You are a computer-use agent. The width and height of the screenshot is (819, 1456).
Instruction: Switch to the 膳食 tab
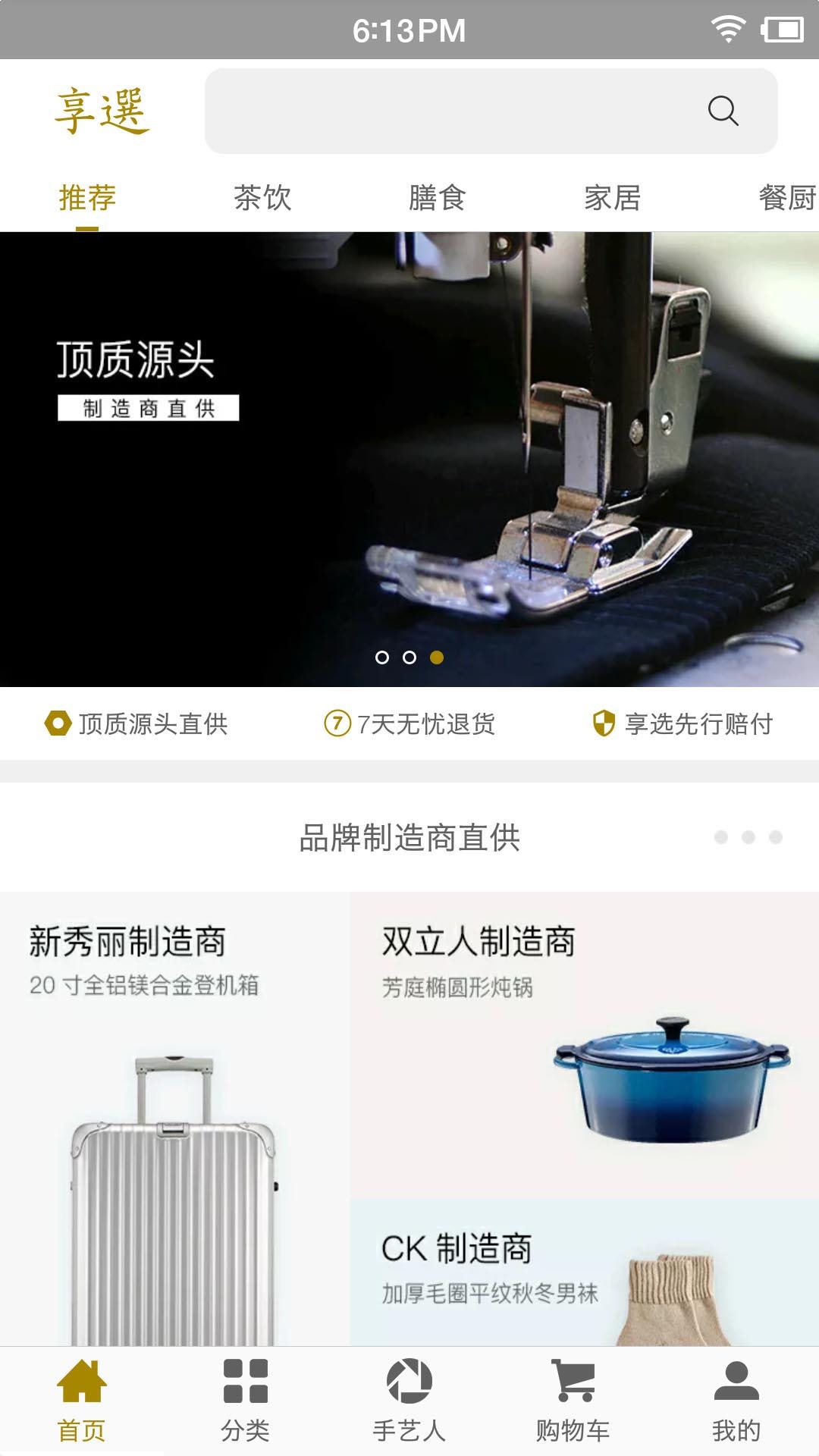[x=437, y=198]
